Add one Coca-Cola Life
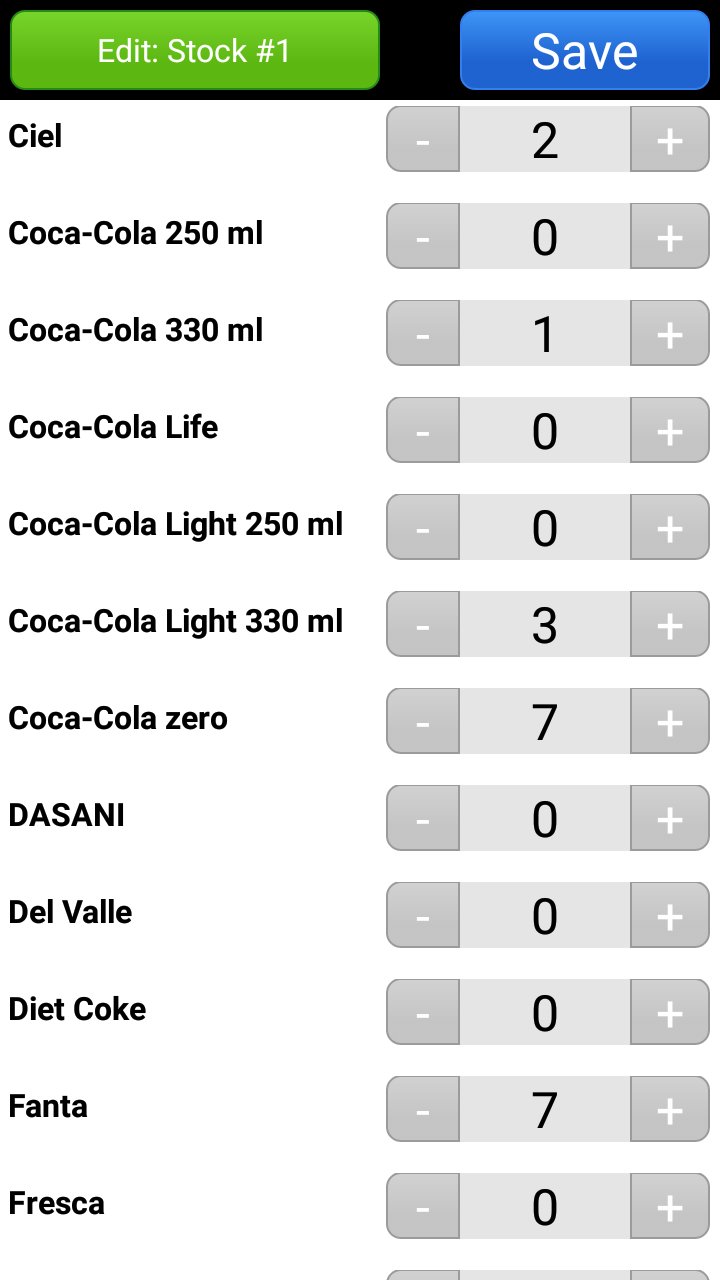This screenshot has height=1280, width=720. (670, 431)
